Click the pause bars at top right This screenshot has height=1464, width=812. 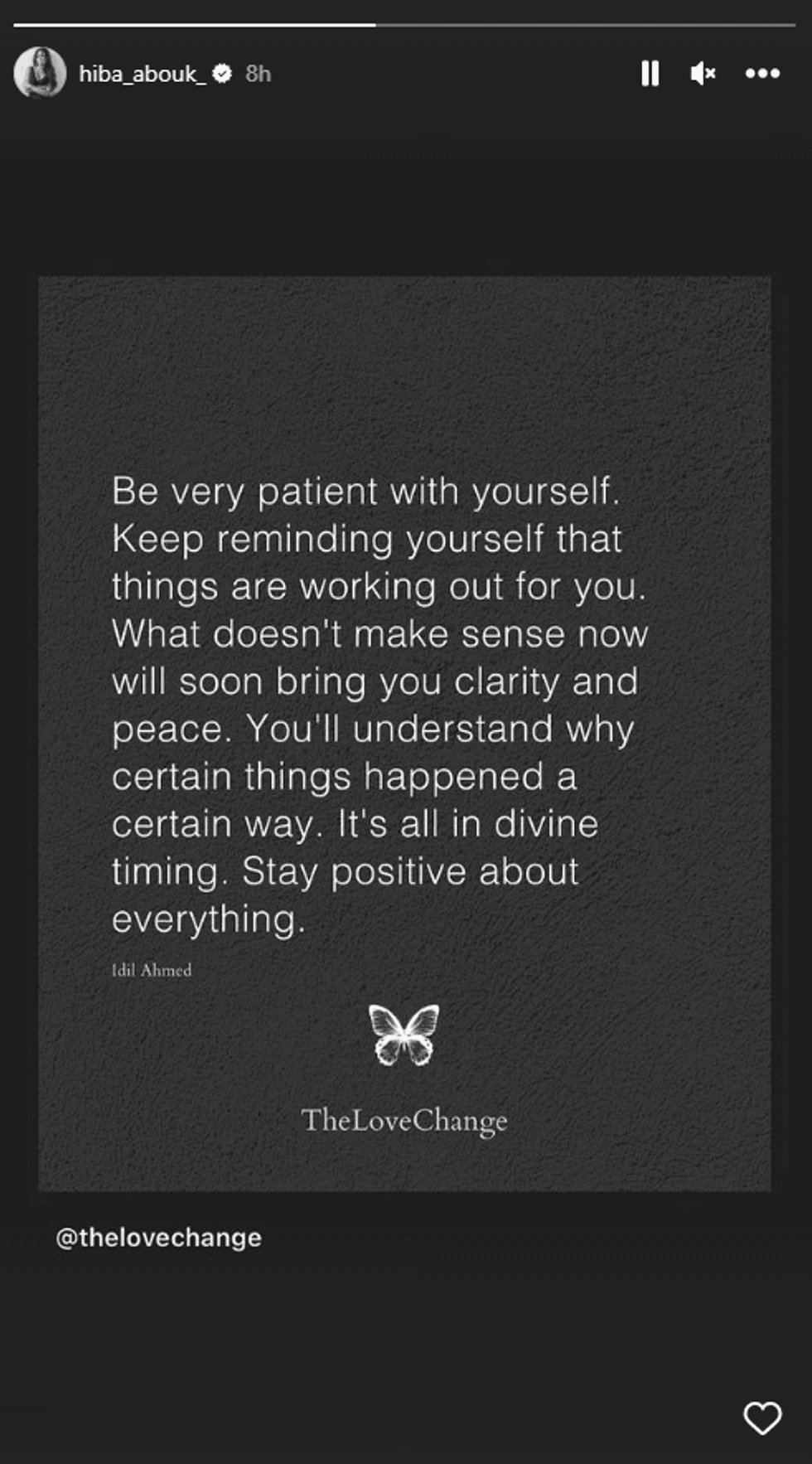pos(650,74)
